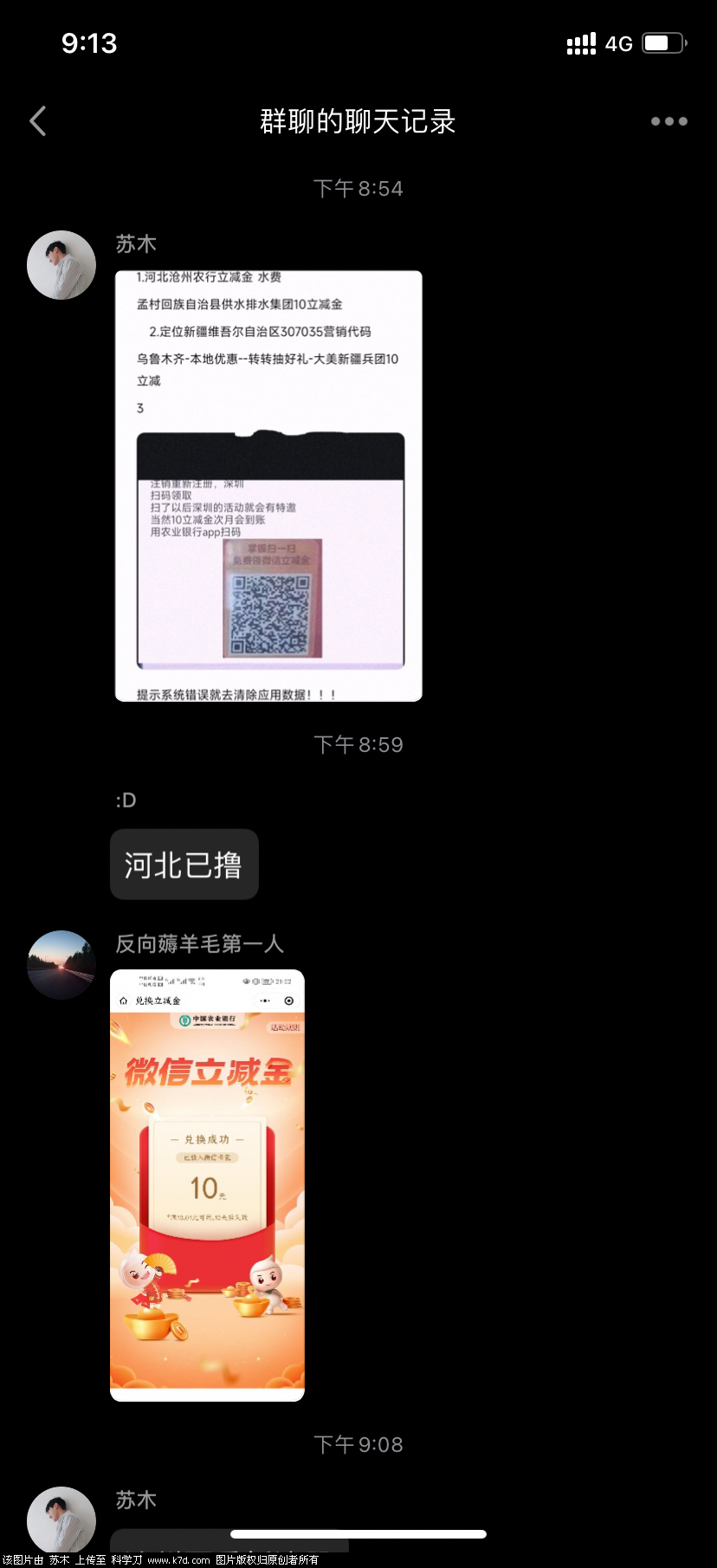Viewport: 717px width, 1568px height.
Task: Open the three-dot overflow menu
Action: [x=669, y=121]
